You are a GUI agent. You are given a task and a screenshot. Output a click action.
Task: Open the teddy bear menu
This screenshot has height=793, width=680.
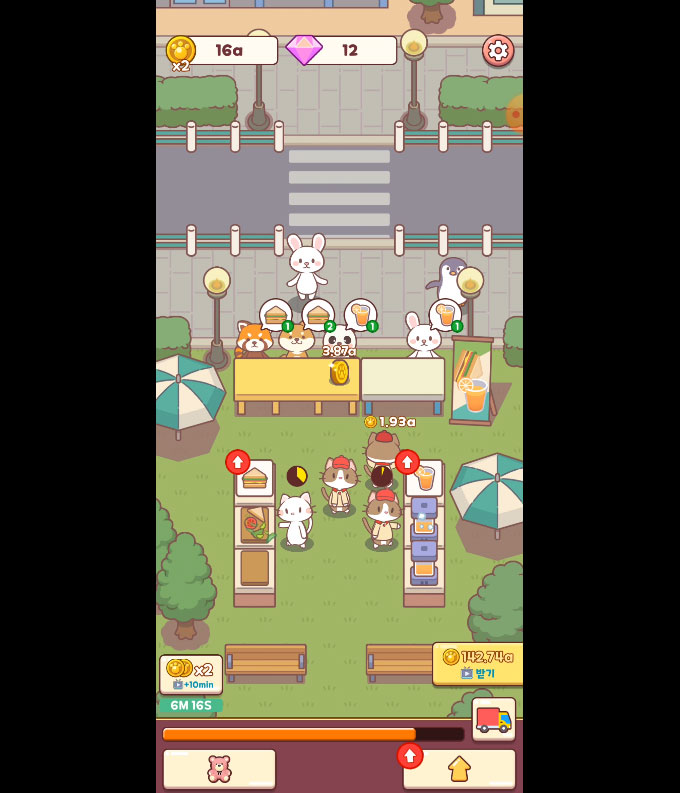[x=219, y=768]
